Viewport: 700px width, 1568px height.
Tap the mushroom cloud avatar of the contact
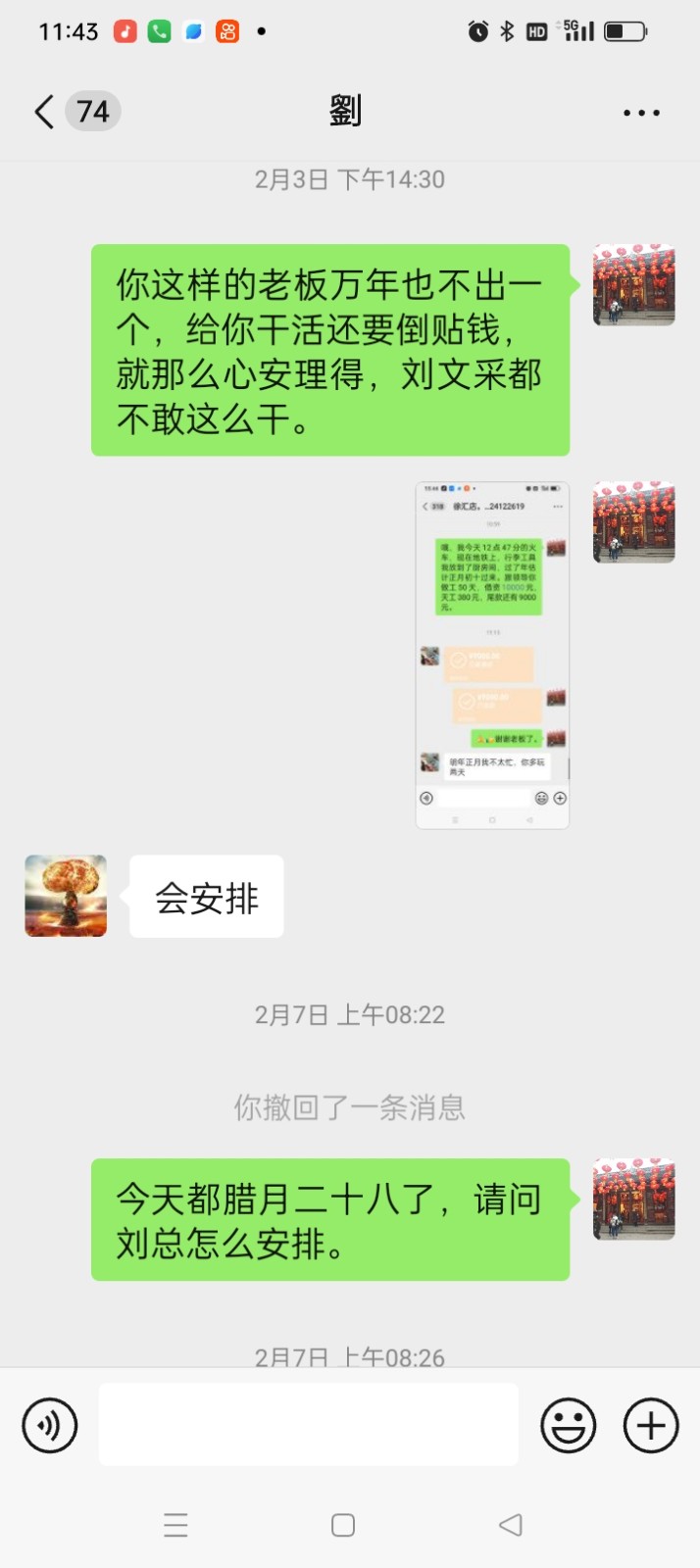(66, 896)
